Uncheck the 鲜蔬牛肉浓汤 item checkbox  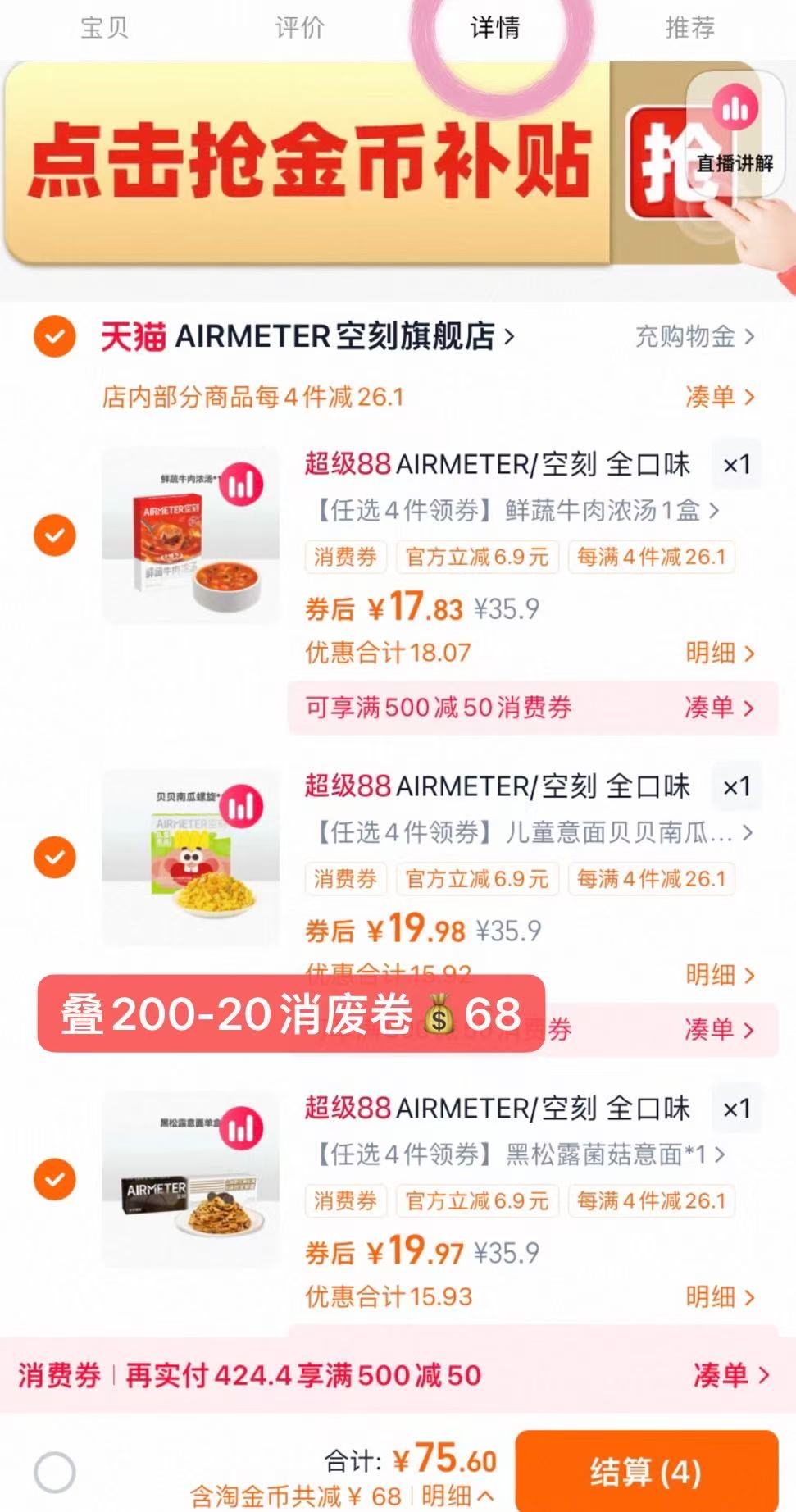[x=54, y=537]
